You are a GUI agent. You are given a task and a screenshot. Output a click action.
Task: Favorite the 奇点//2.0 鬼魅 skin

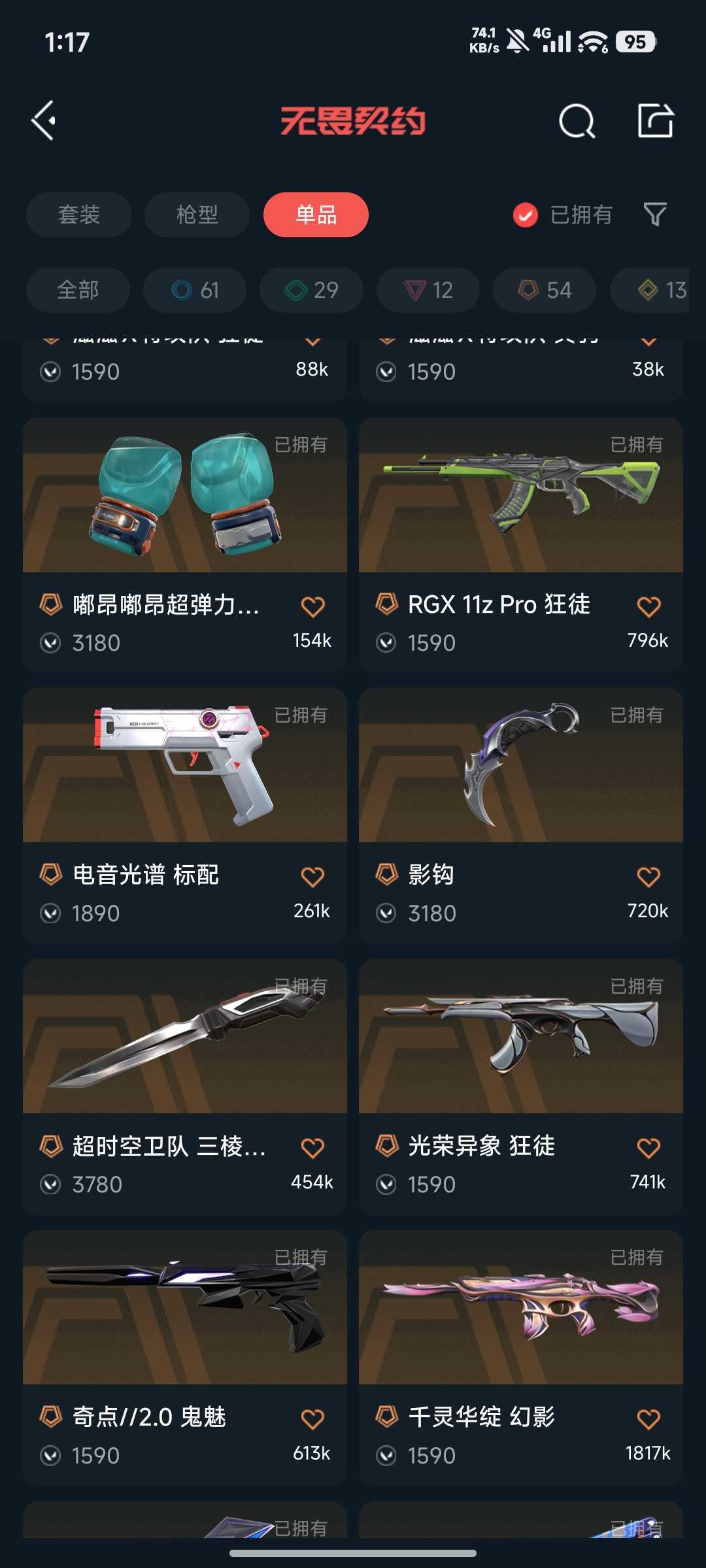click(312, 1419)
